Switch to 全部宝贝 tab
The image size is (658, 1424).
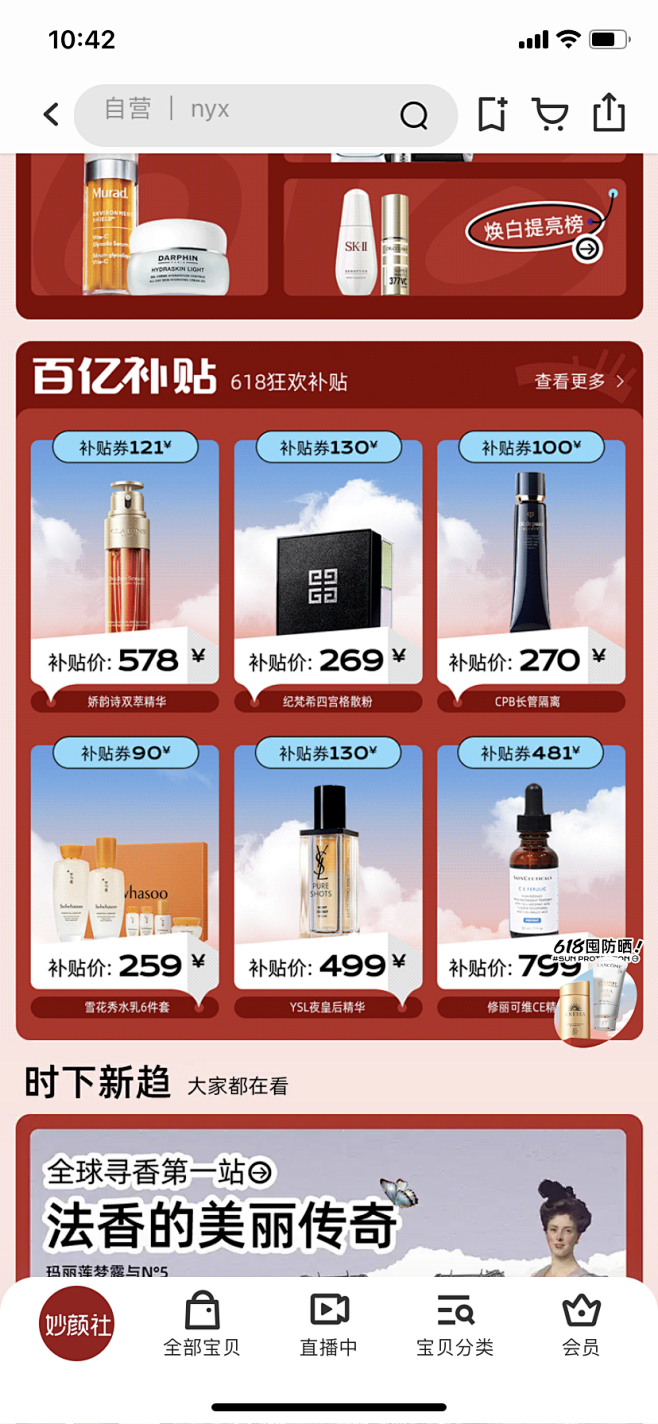(202, 1324)
